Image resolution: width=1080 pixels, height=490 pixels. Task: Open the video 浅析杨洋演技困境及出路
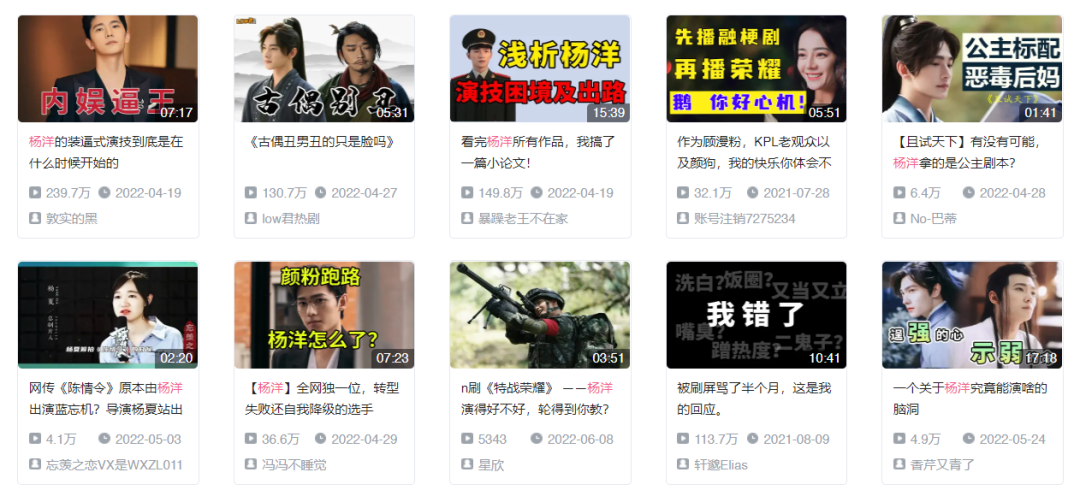pyautogui.click(x=540, y=69)
